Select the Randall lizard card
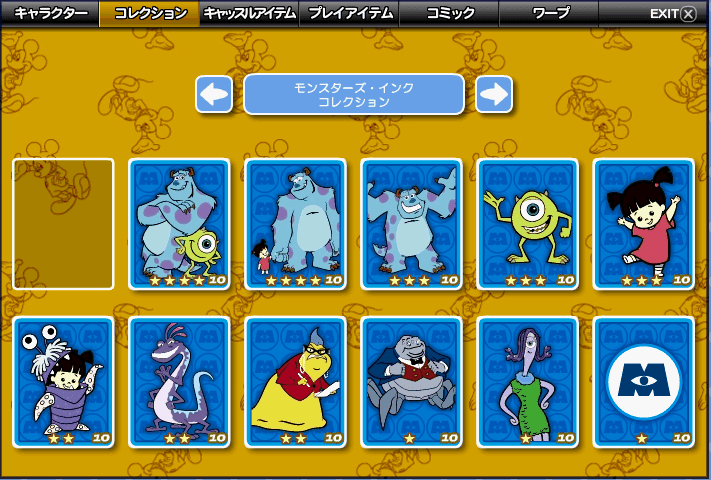The height and width of the screenshot is (480, 711). pyautogui.click(x=180, y=383)
